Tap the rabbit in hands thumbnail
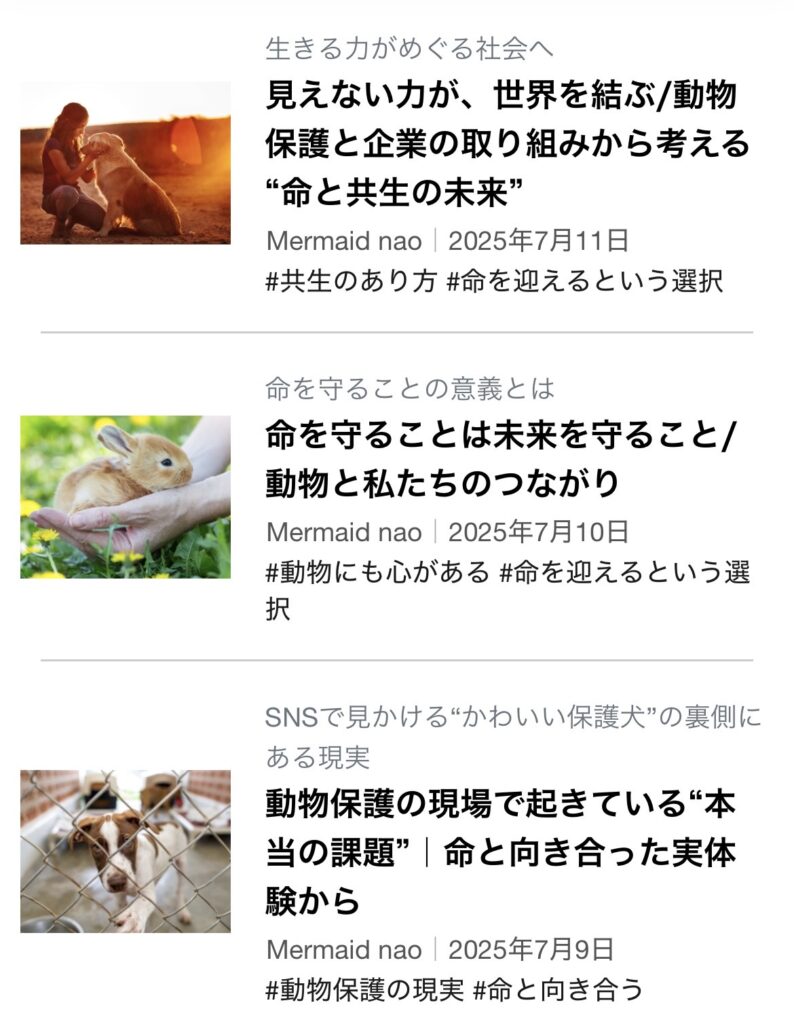794x1024 pixels. (125, 496)
